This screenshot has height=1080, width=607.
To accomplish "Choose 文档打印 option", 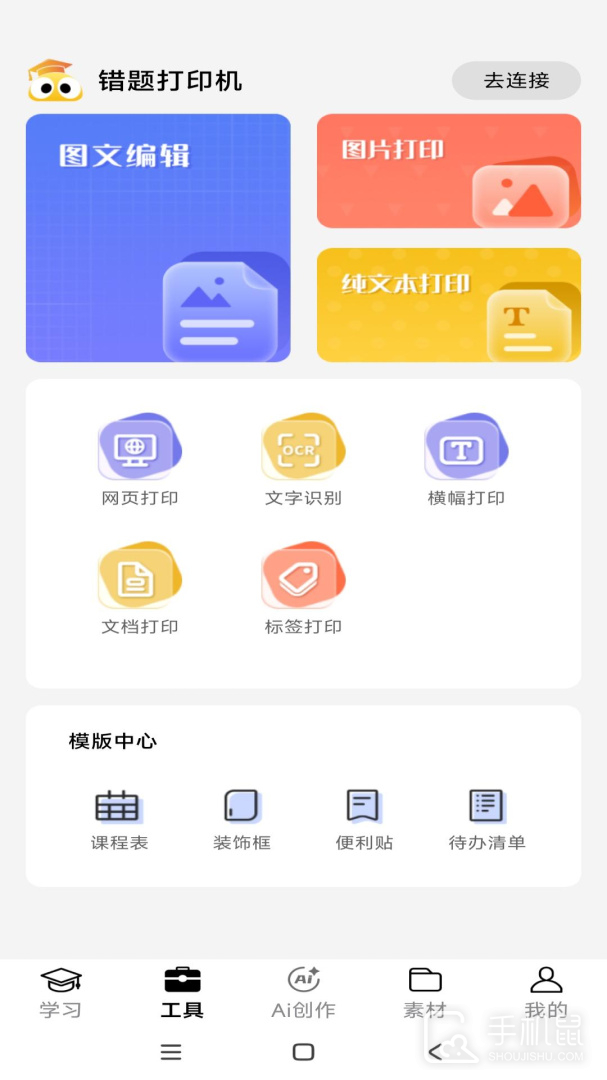I will [x=139, y=590].
